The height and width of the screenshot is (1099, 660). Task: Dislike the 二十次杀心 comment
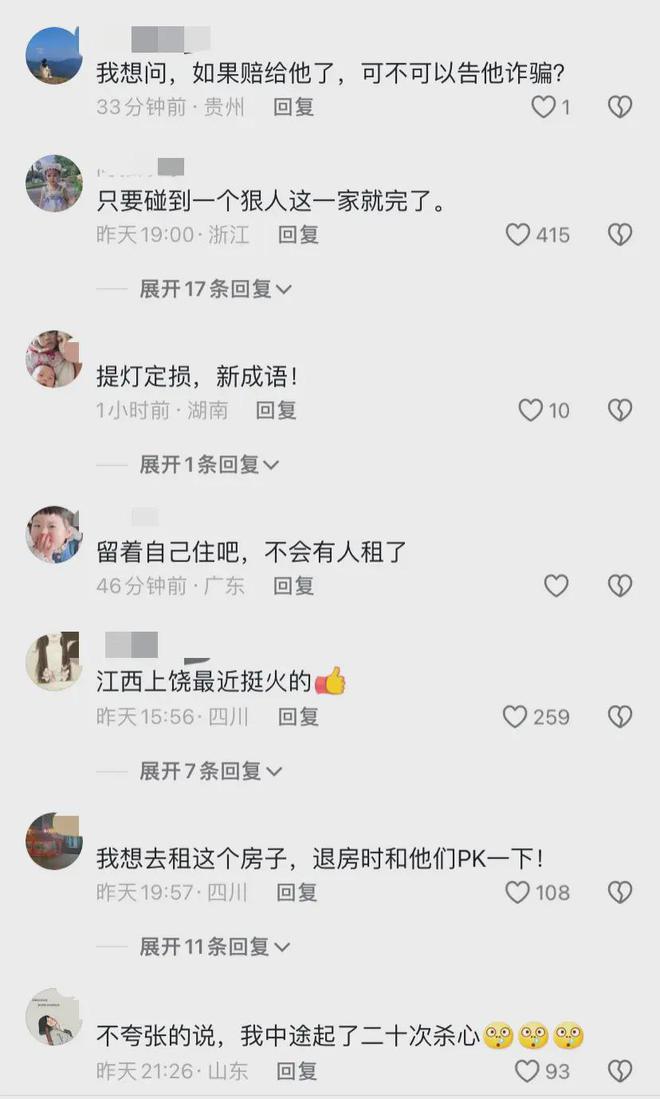tap(620, 1071)
